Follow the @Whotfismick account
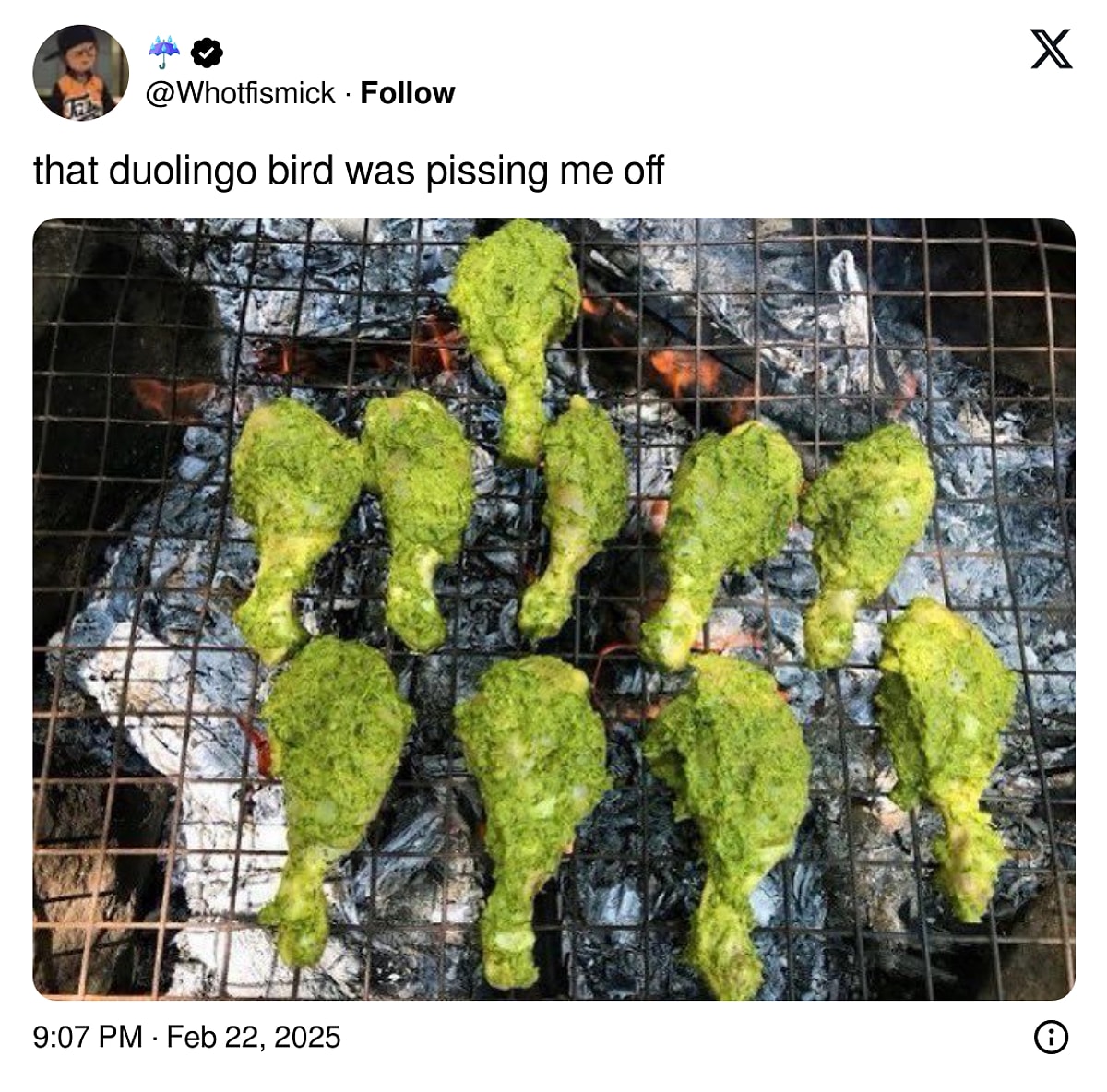This screenshot has width=1107, height=1092. 407,93
